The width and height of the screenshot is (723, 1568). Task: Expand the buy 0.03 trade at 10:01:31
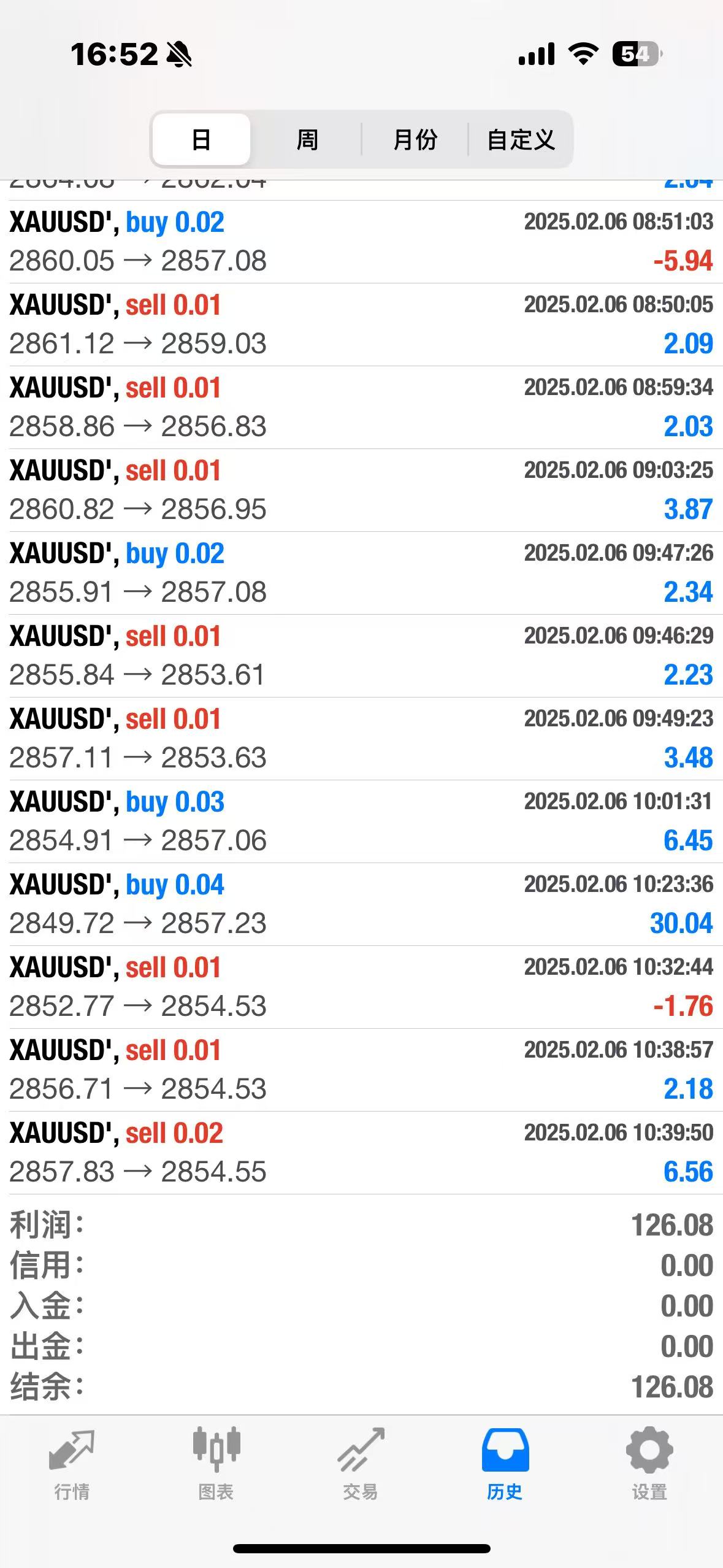pos(361,821)
